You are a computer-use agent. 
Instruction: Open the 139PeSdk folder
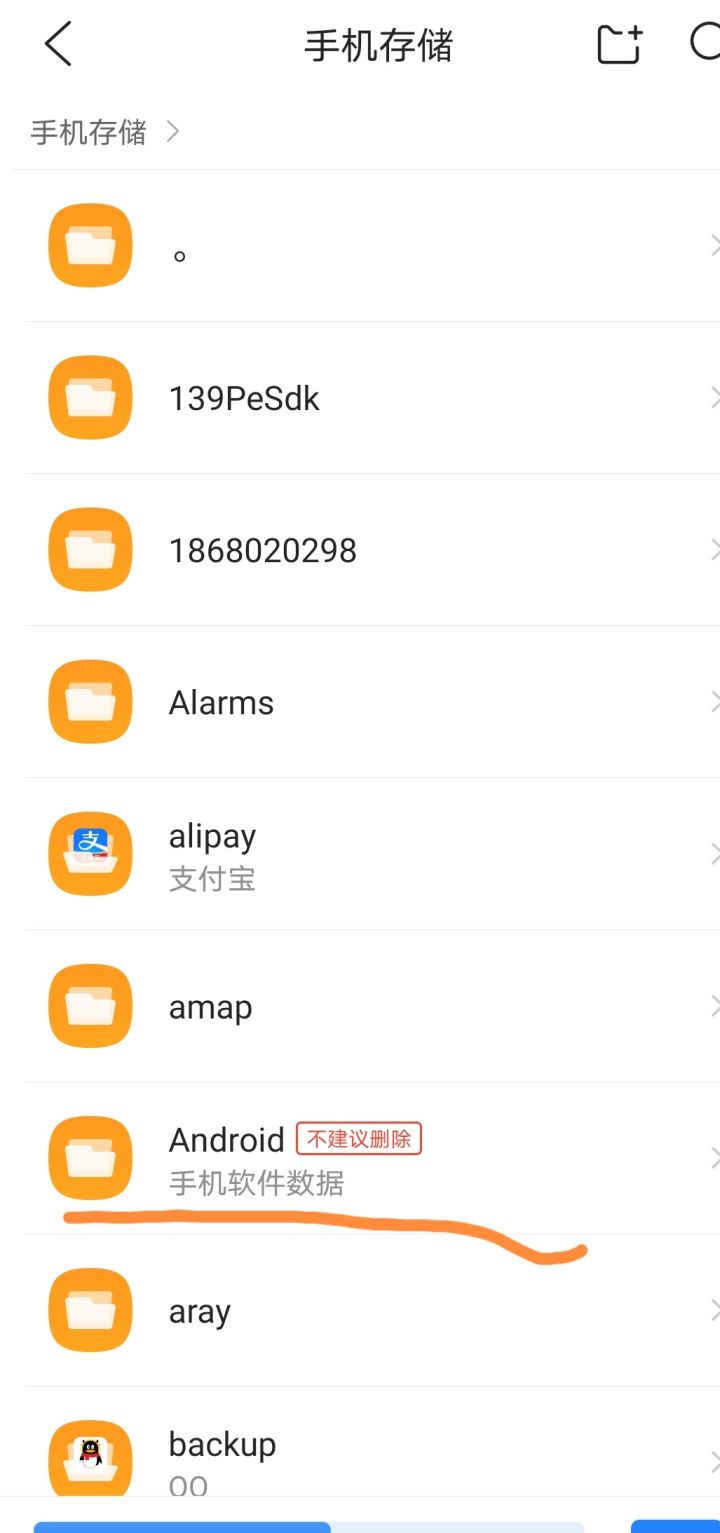click(x=372, y=398)
